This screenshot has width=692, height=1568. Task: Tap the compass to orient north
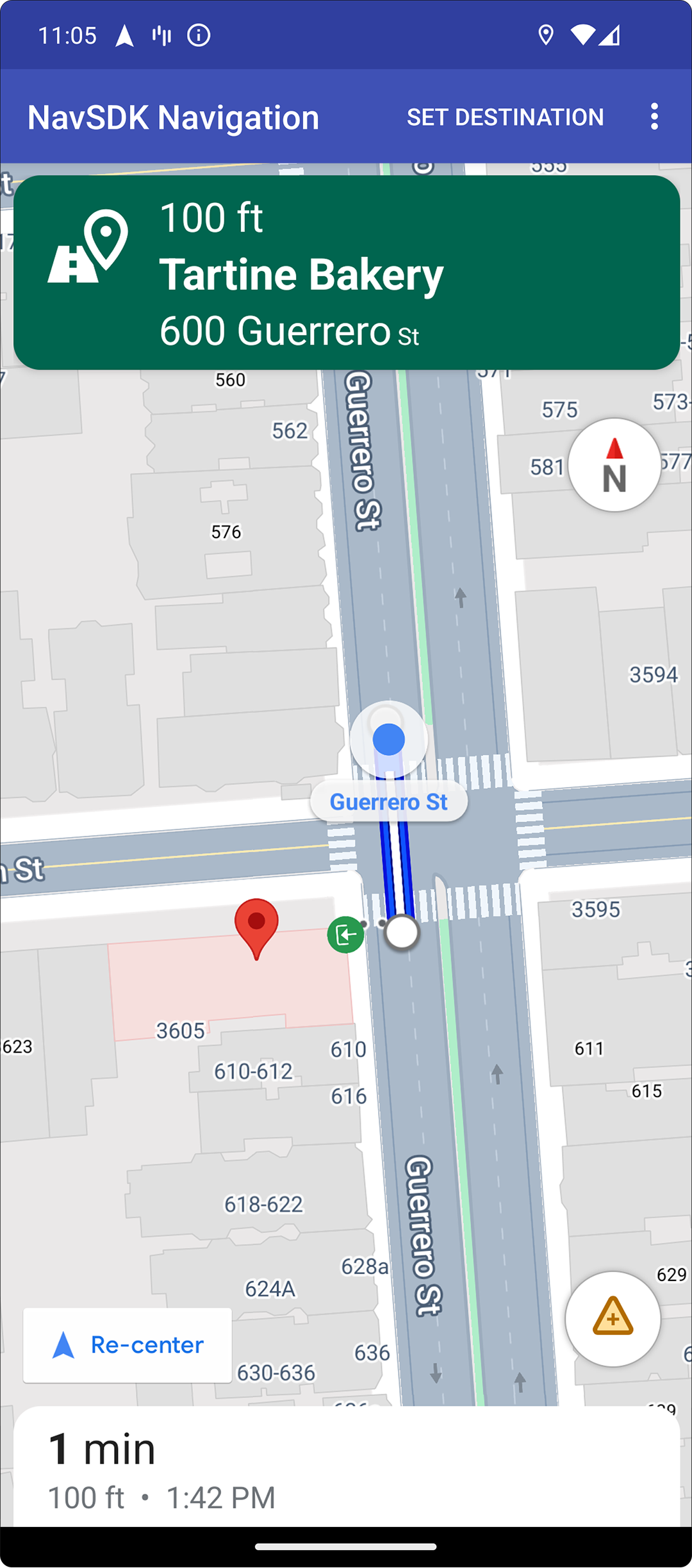pos(614,465)
